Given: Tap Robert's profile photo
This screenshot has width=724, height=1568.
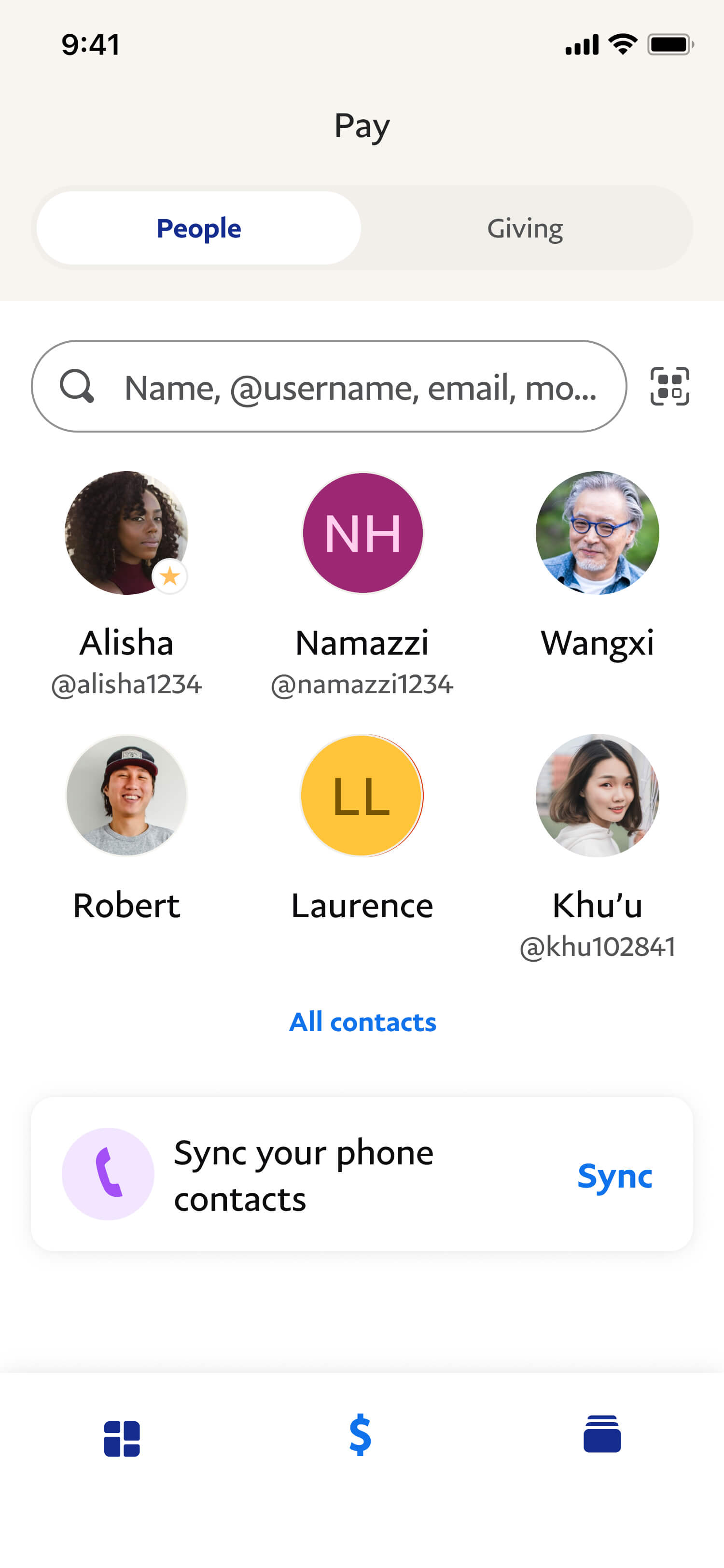Looking at the screenshot, I should click(x=126, y=796).
